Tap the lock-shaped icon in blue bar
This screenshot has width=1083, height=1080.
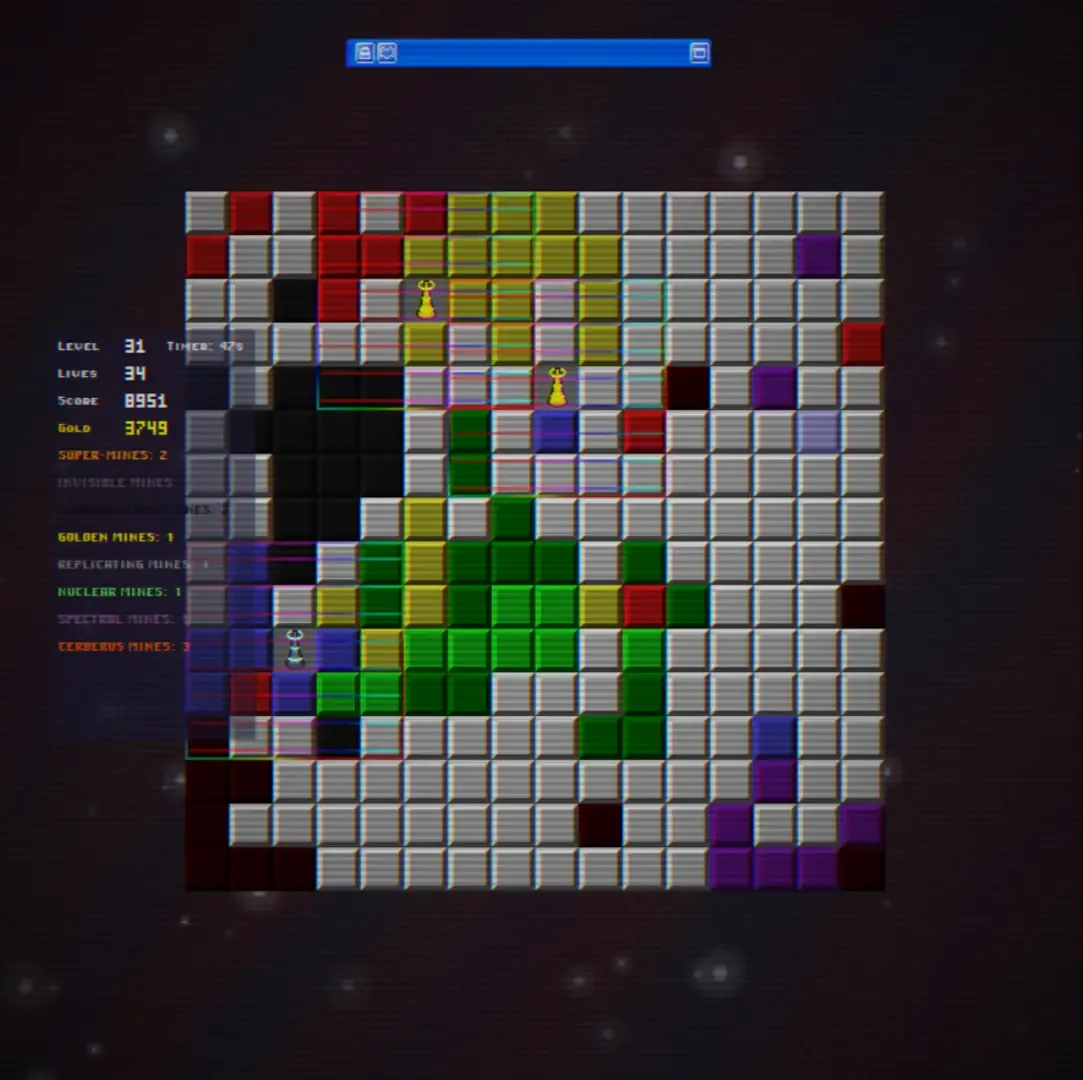click(x=365, y=53)
